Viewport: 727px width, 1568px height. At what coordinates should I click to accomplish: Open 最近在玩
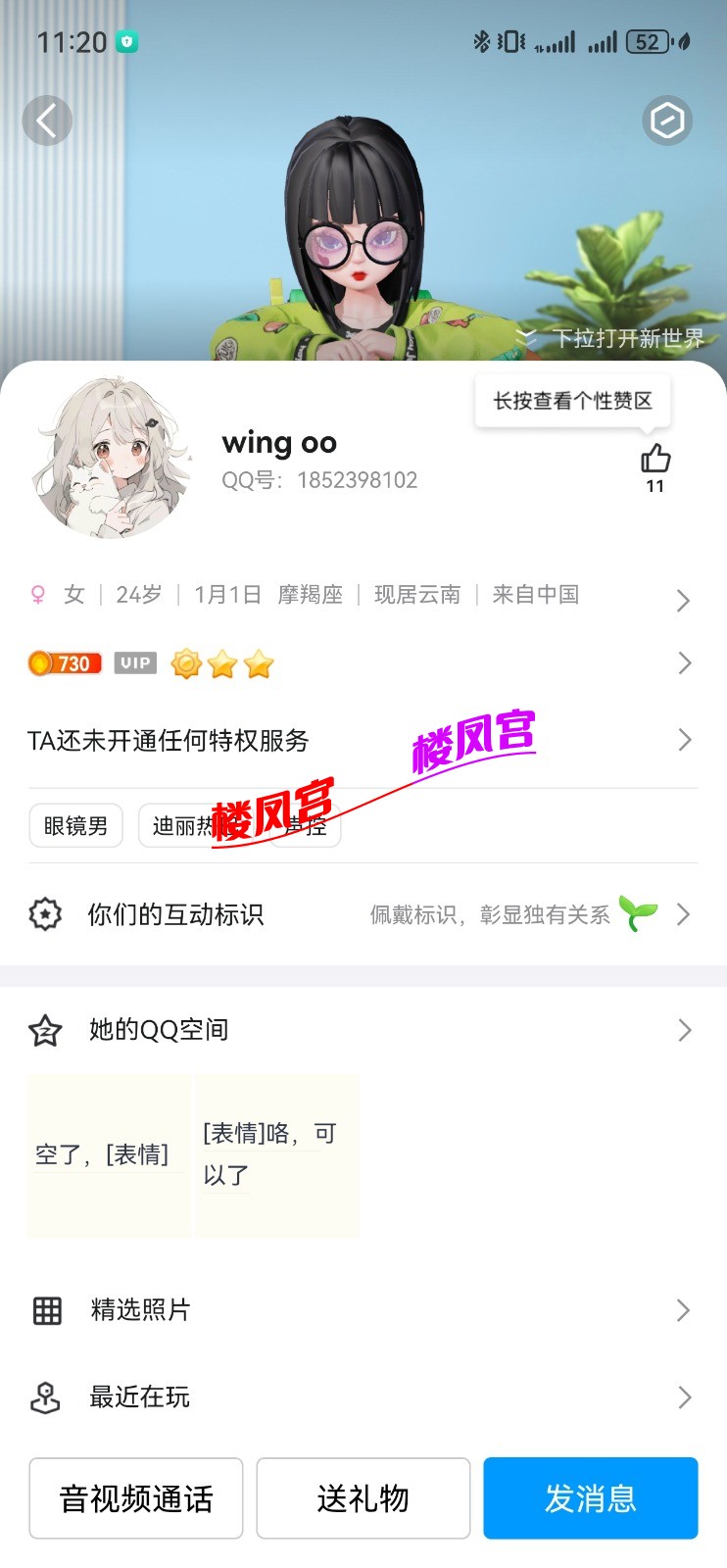(363, 1396)
